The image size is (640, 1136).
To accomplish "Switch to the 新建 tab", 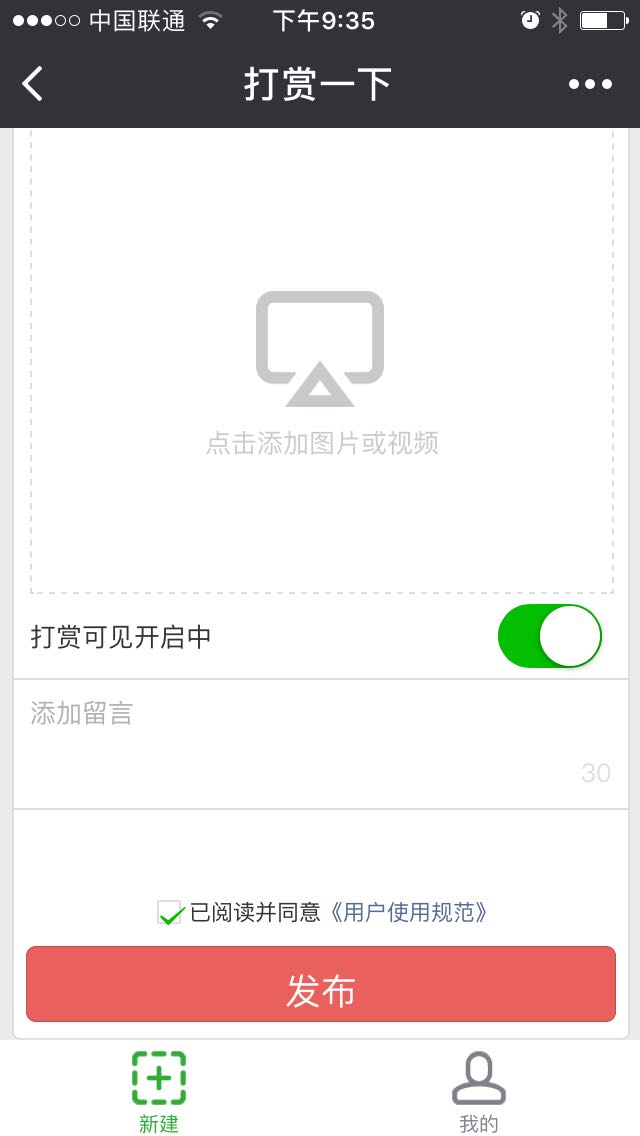I will [159, 1091].
